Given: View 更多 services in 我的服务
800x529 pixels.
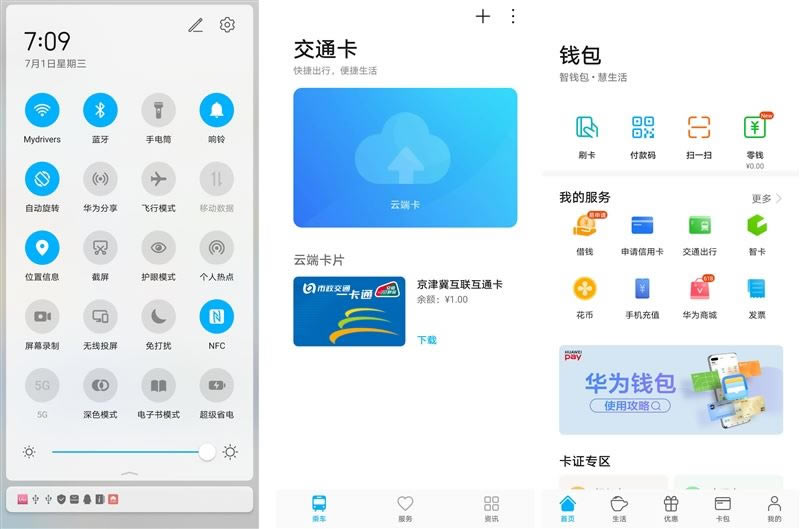Looking at the screenshot, I should (x=766, y=199).
